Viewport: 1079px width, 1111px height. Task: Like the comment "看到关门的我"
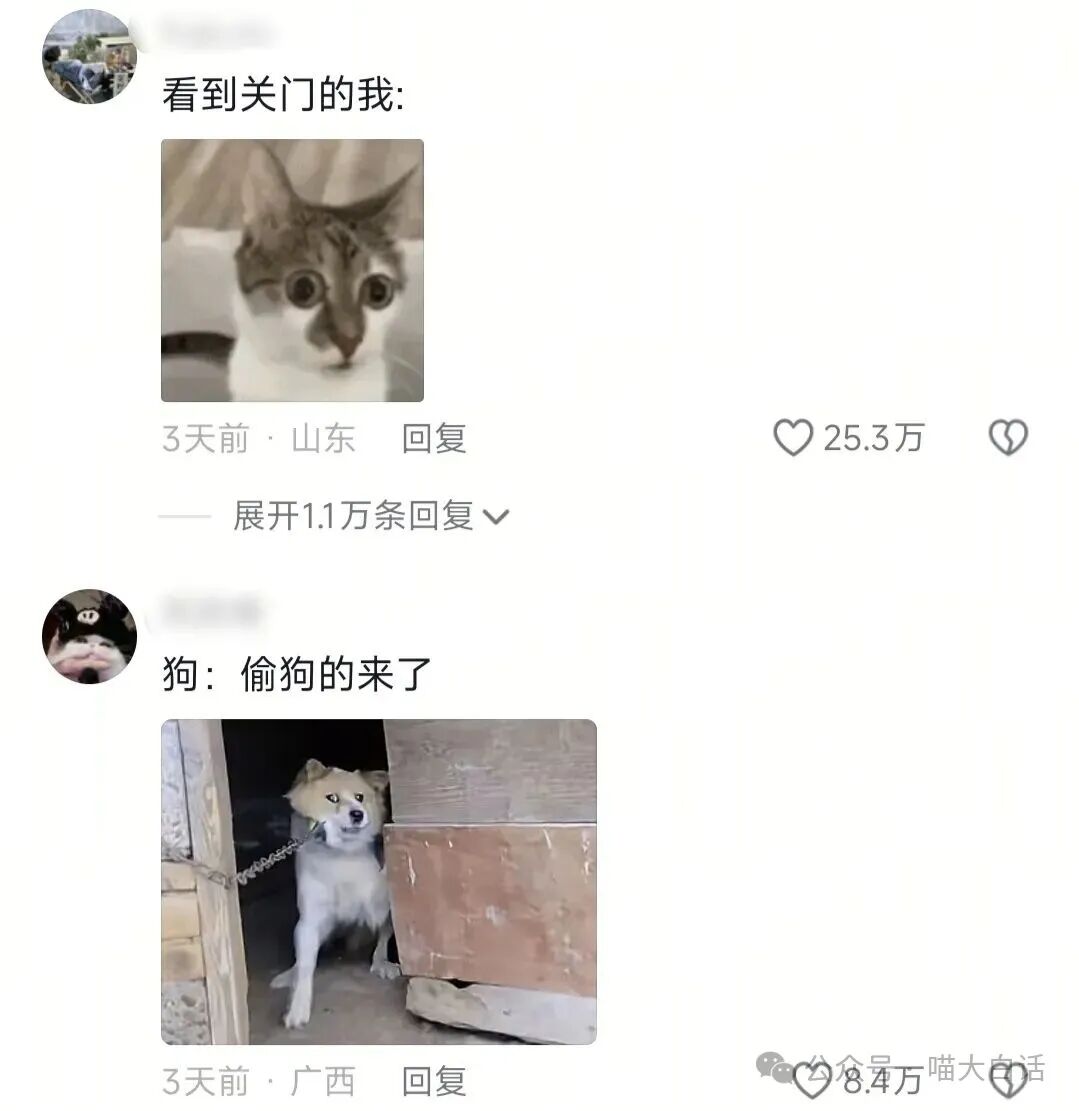click(794, 439)
